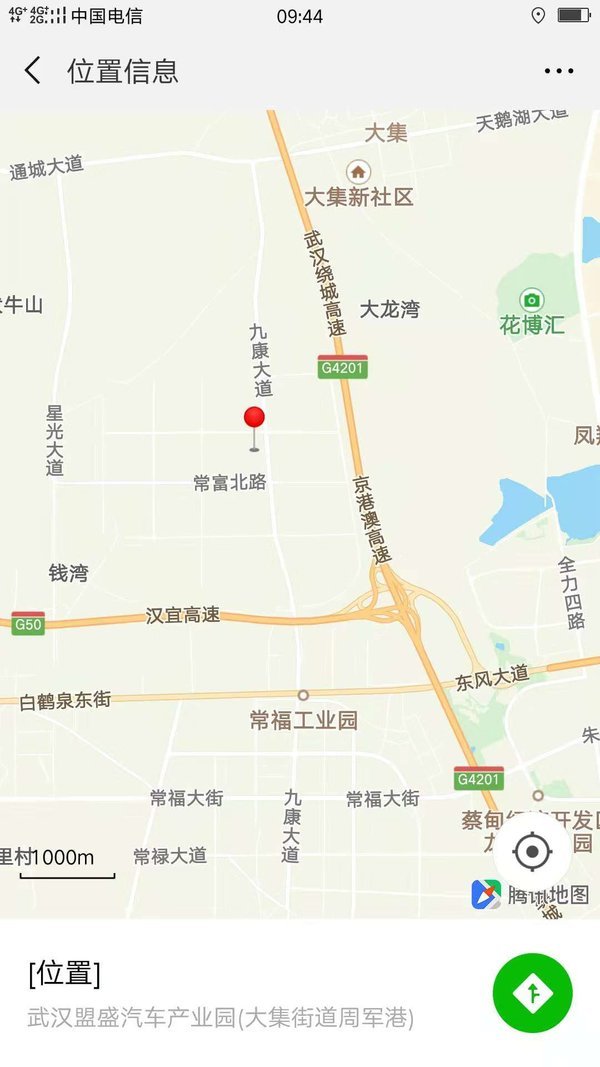Image resolution: width=600 pixels, height=1067 pixels.
Task: Open the three-dot overflow menu
Action: tap(559, 71)
